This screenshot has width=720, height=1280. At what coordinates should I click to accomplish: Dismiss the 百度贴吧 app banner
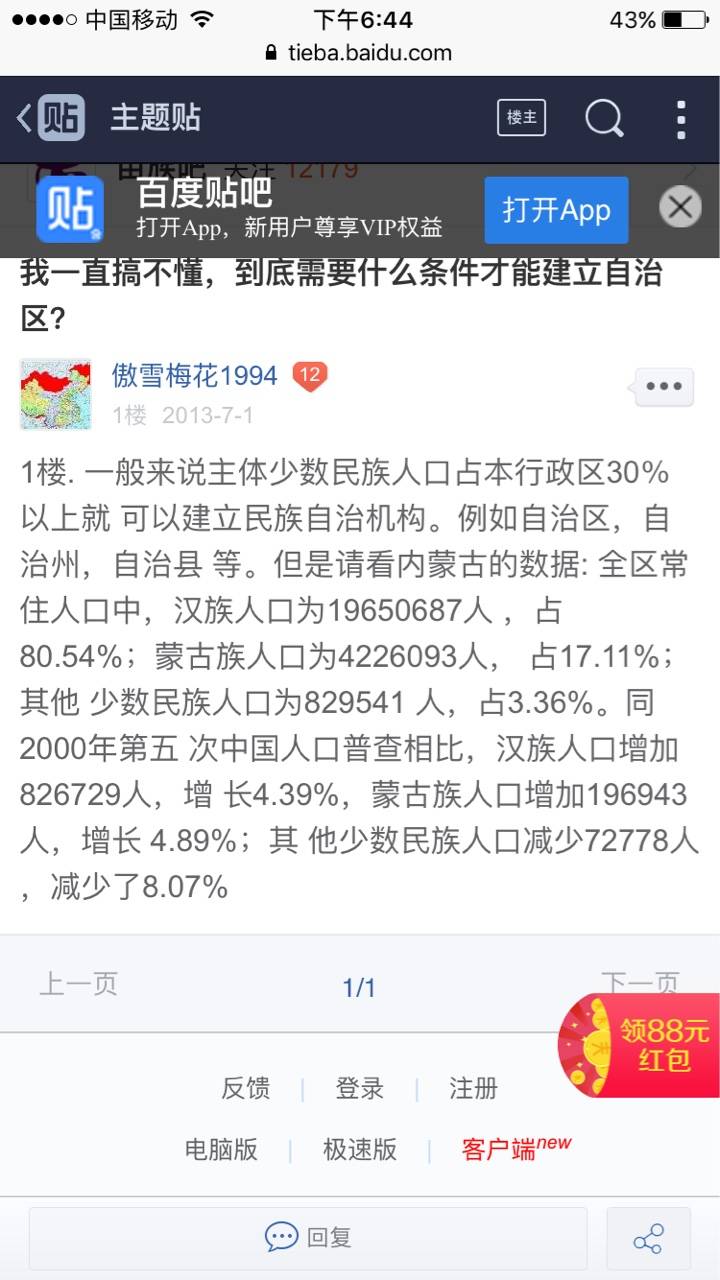click(x=680, y=208)
